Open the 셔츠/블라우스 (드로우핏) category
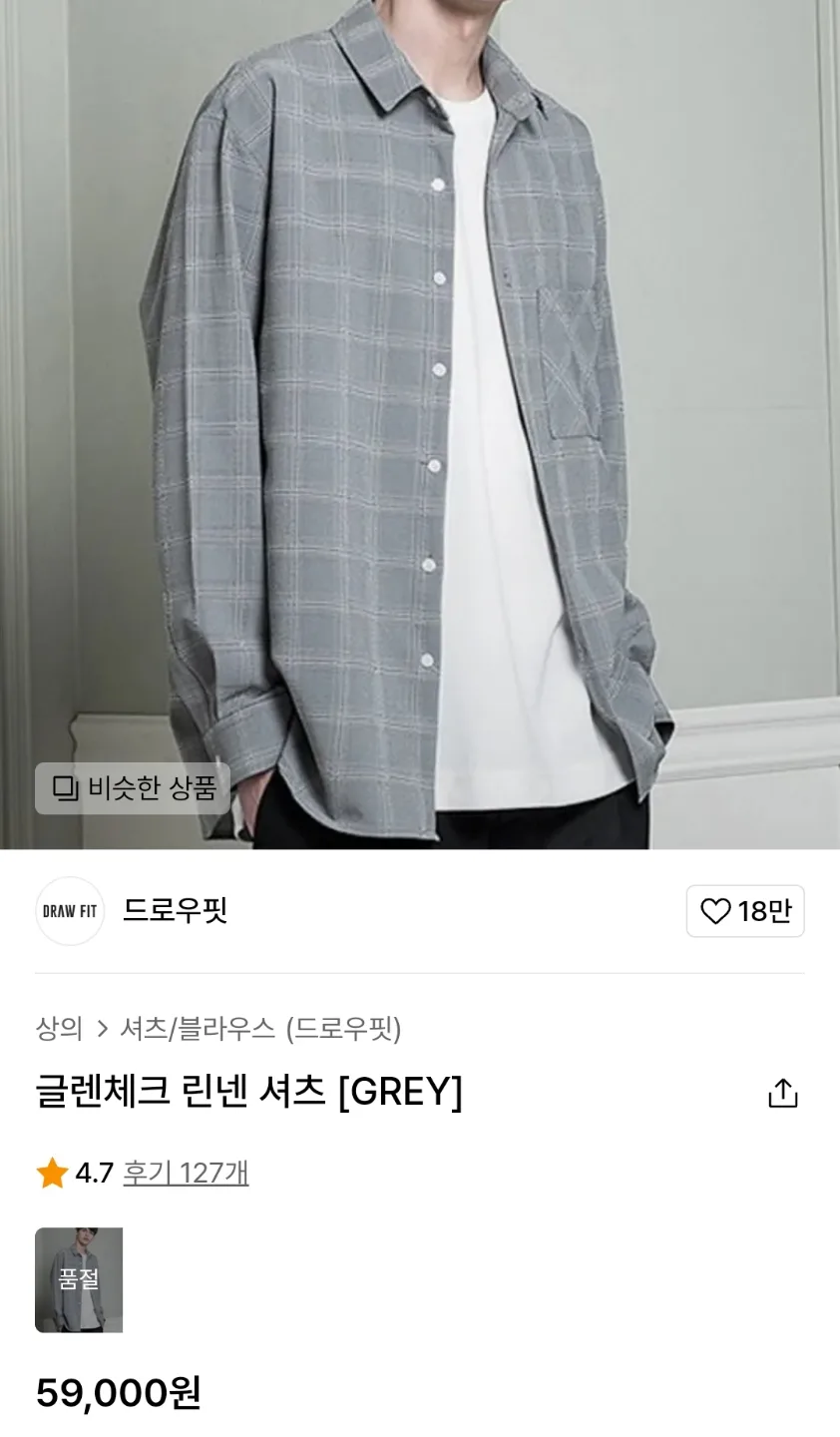Screen dimensions: 840x1437 (x=260, y=1029)
